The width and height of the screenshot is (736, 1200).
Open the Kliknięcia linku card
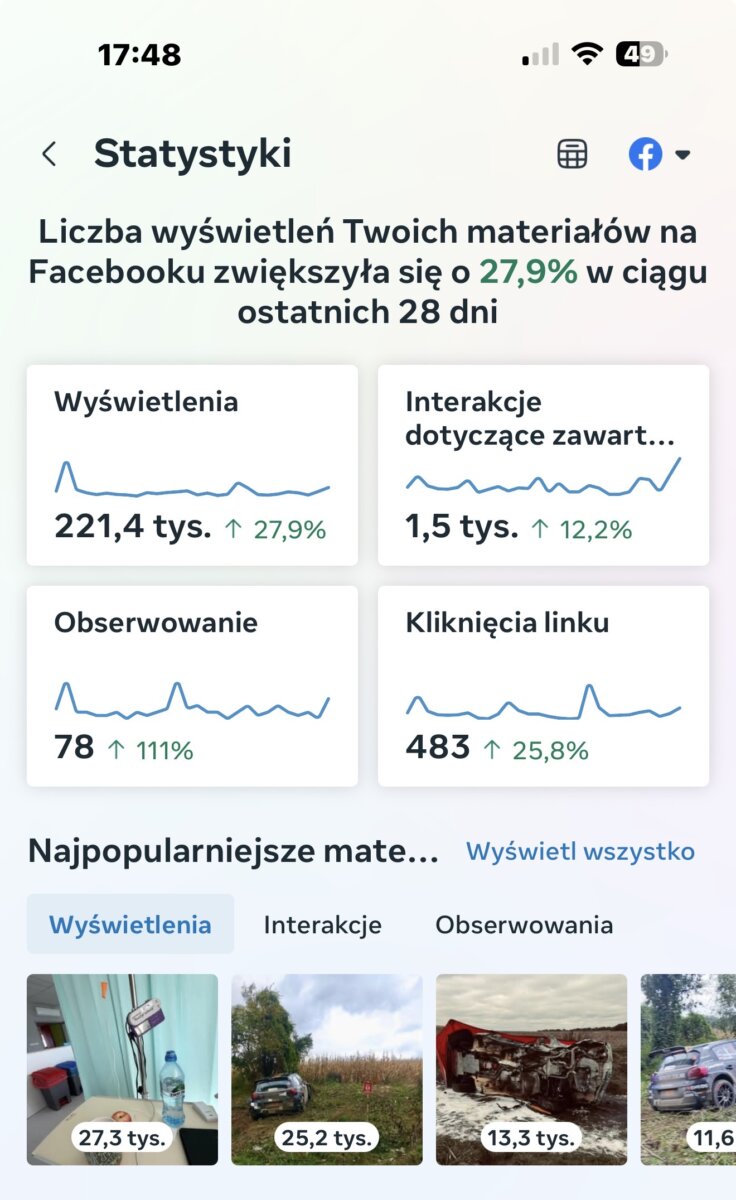543,686
